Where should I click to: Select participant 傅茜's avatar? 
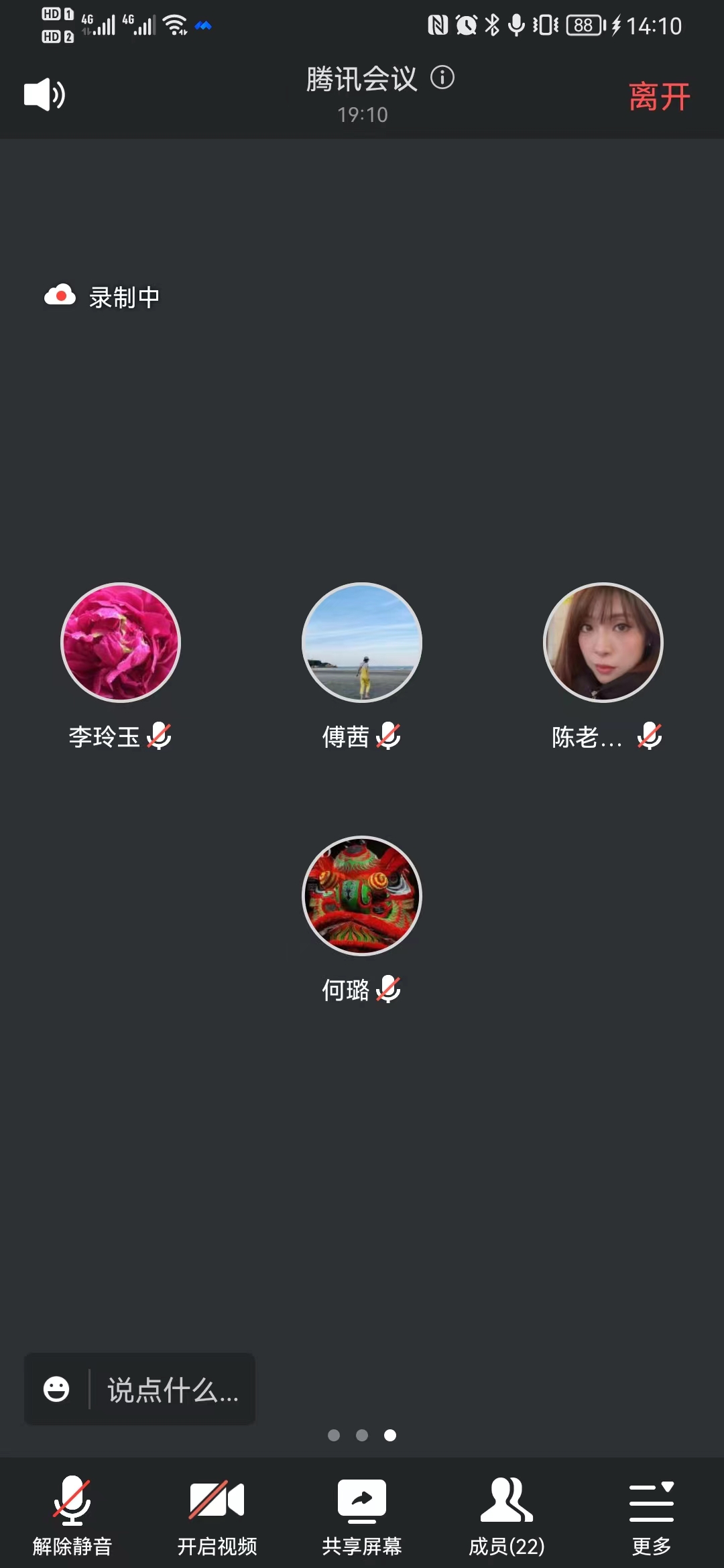[362, 643]
